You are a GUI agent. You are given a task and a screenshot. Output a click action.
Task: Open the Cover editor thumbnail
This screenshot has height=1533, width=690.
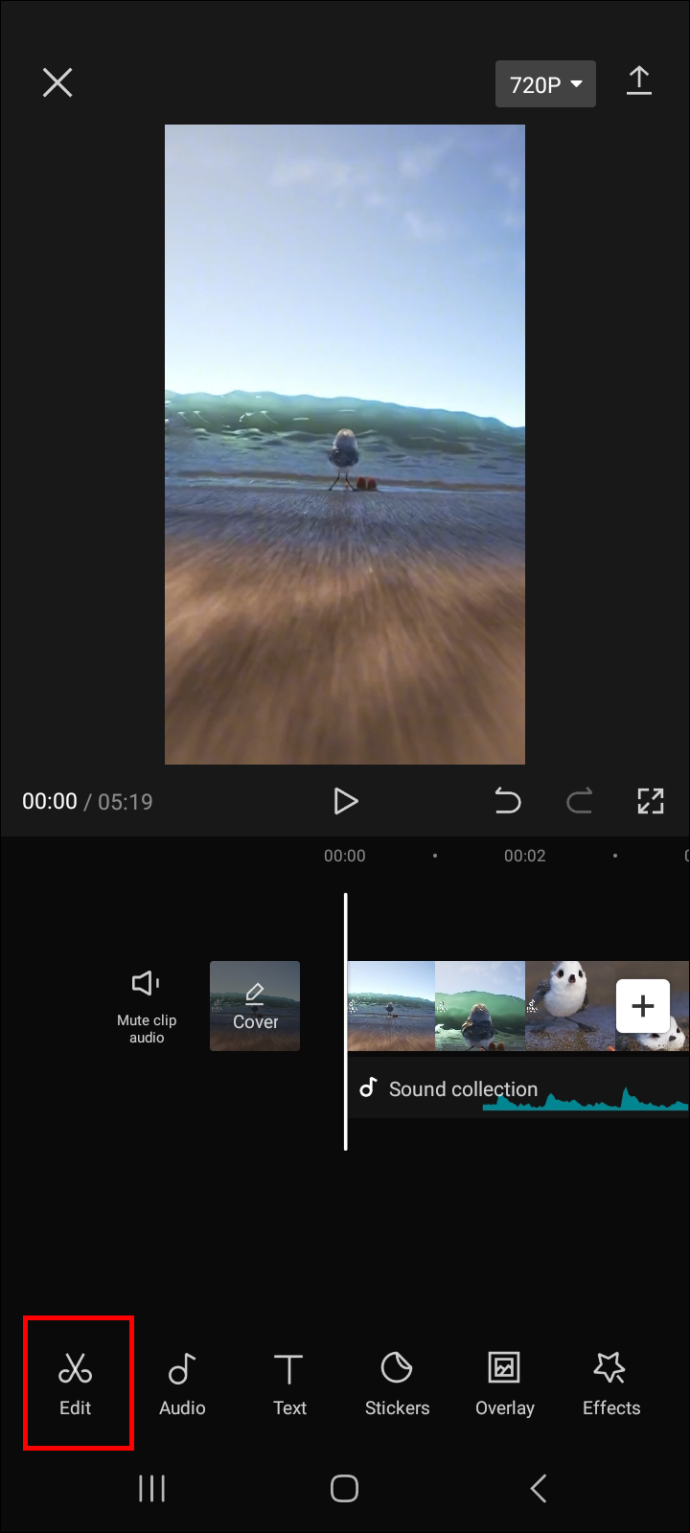click(x=255, y=1006)
